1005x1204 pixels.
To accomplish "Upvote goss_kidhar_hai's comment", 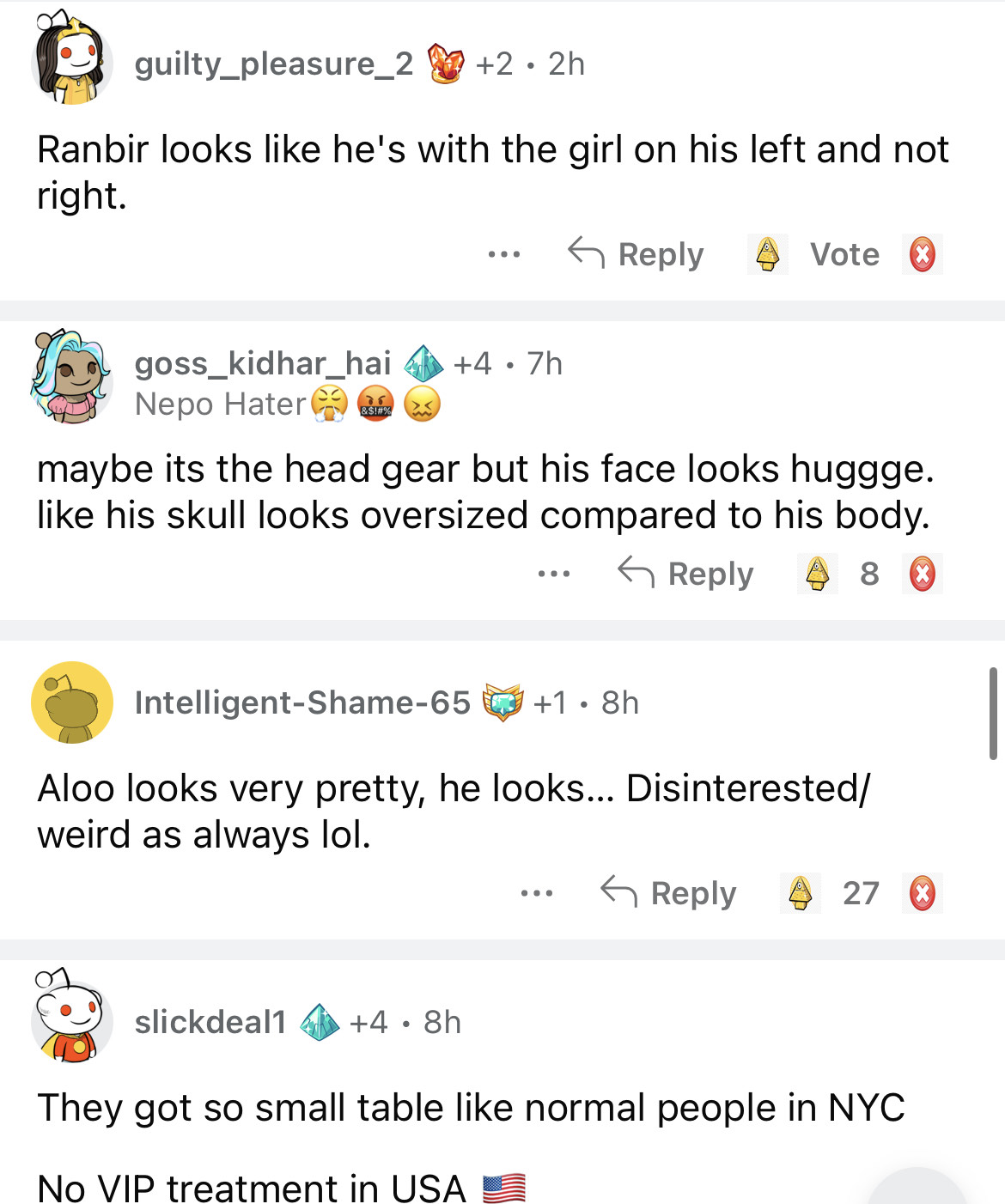I will click(x=817, y=574).
